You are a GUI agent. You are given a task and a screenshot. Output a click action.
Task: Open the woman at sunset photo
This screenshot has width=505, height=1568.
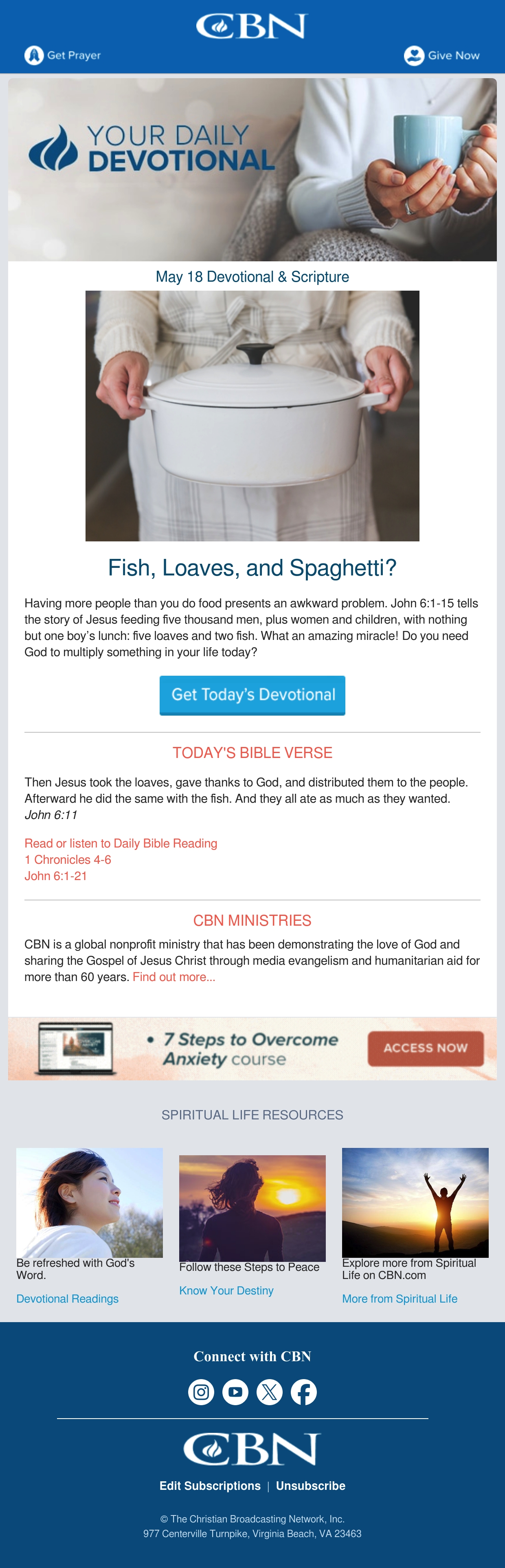[252, 1208]
